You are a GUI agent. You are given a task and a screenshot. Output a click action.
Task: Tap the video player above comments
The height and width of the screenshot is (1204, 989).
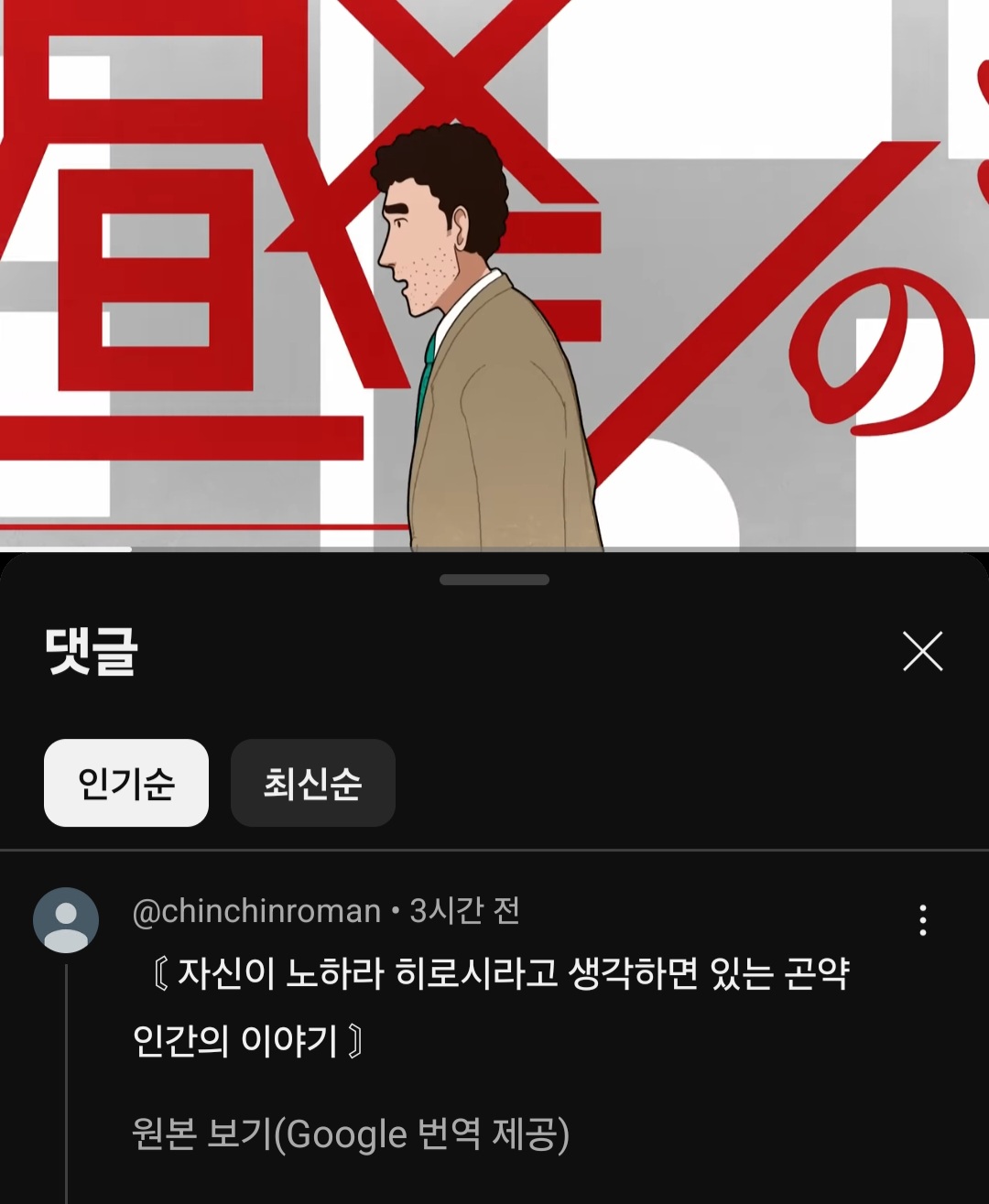[494, 275]
